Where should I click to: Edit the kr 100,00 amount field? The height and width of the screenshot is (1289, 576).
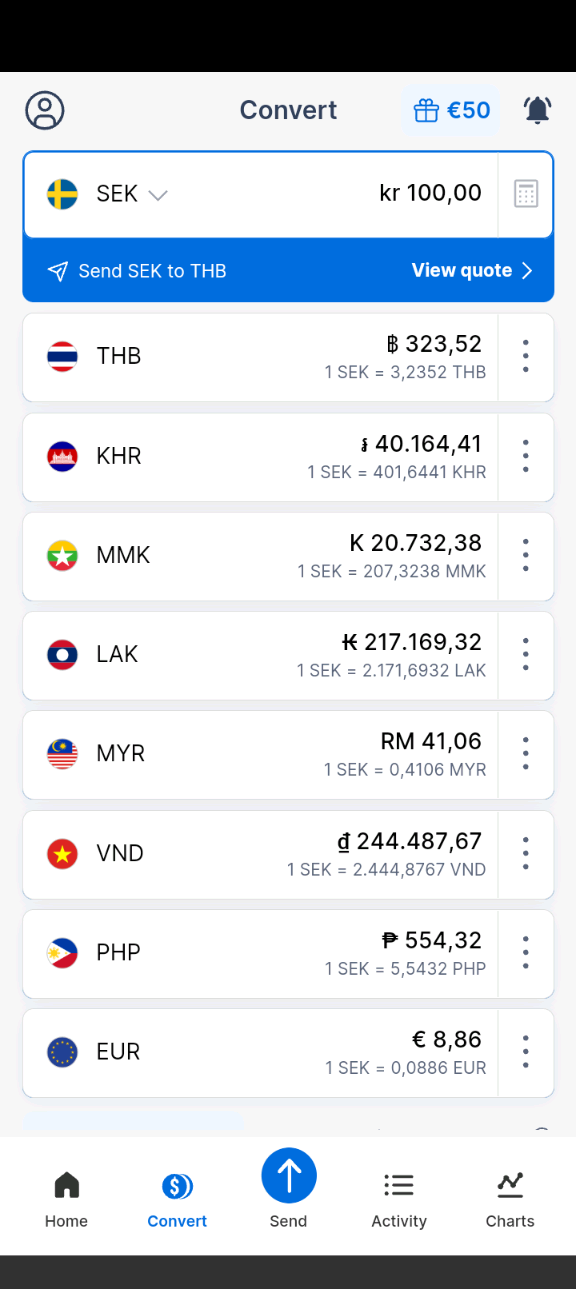430,193
